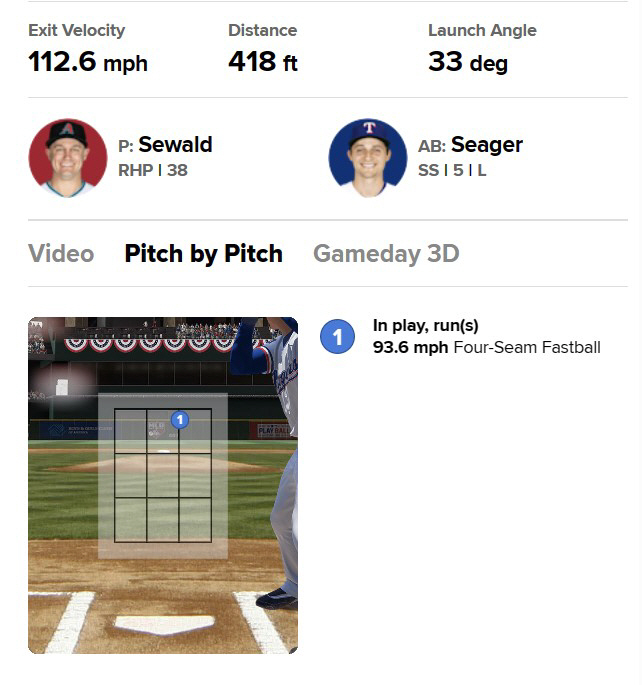Open pitcher Sewald's player profile
The width and height of the screenshot is (642, 685).
[174, 145]
